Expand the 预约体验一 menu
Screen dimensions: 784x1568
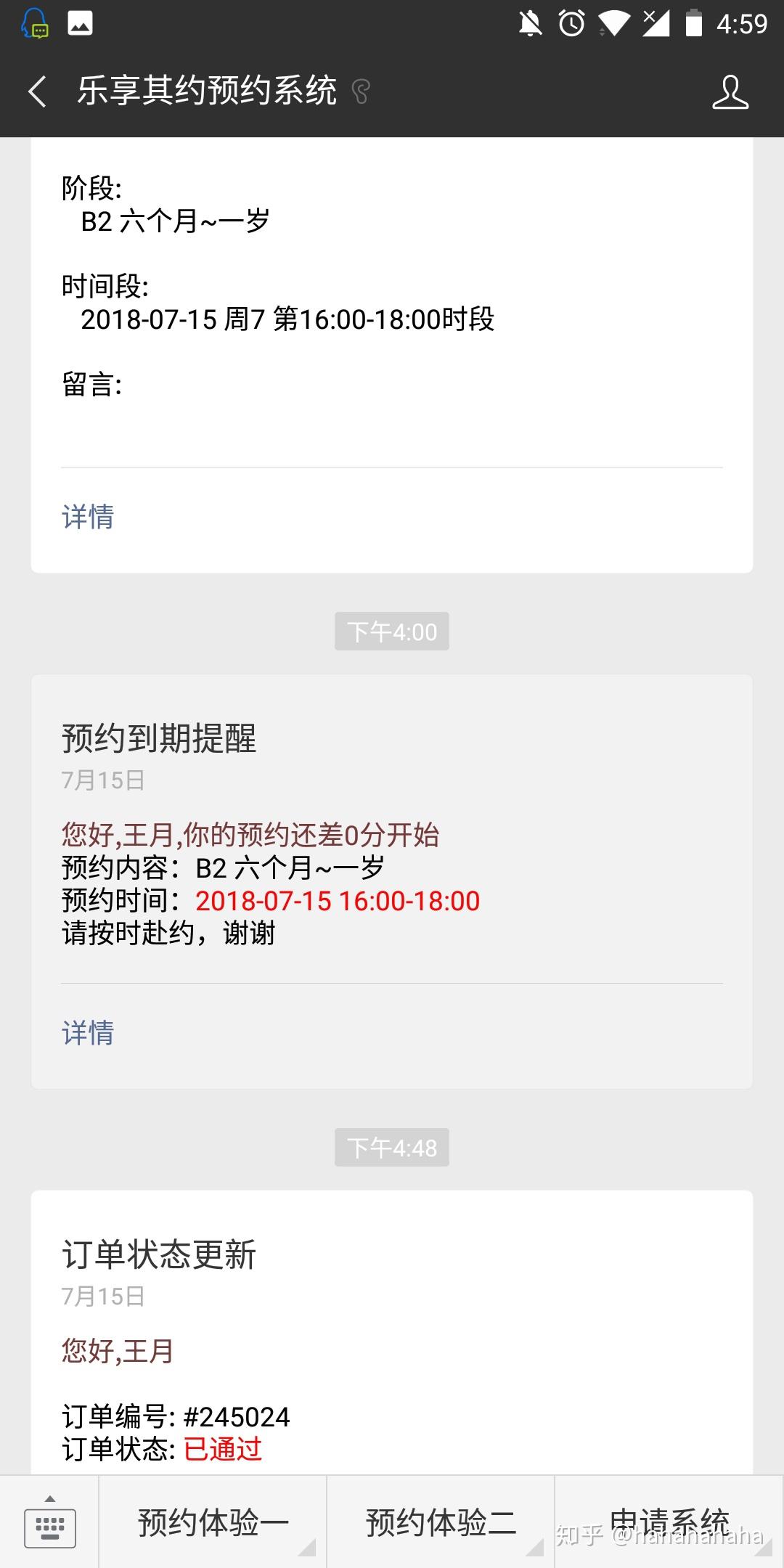pos(213,1522)
